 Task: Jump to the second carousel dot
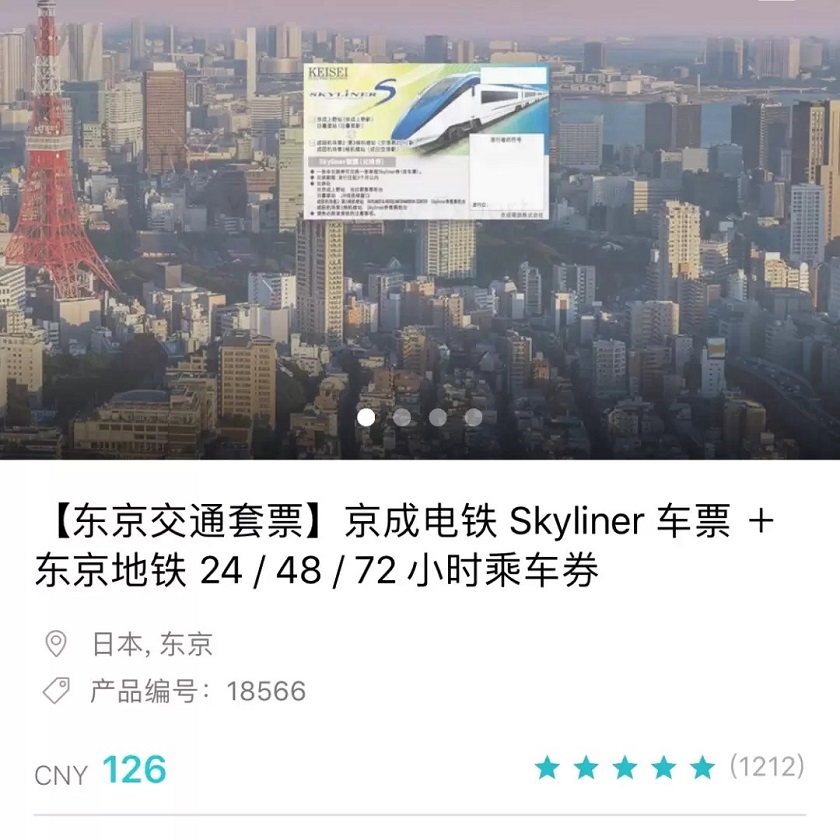pos(402,417)
